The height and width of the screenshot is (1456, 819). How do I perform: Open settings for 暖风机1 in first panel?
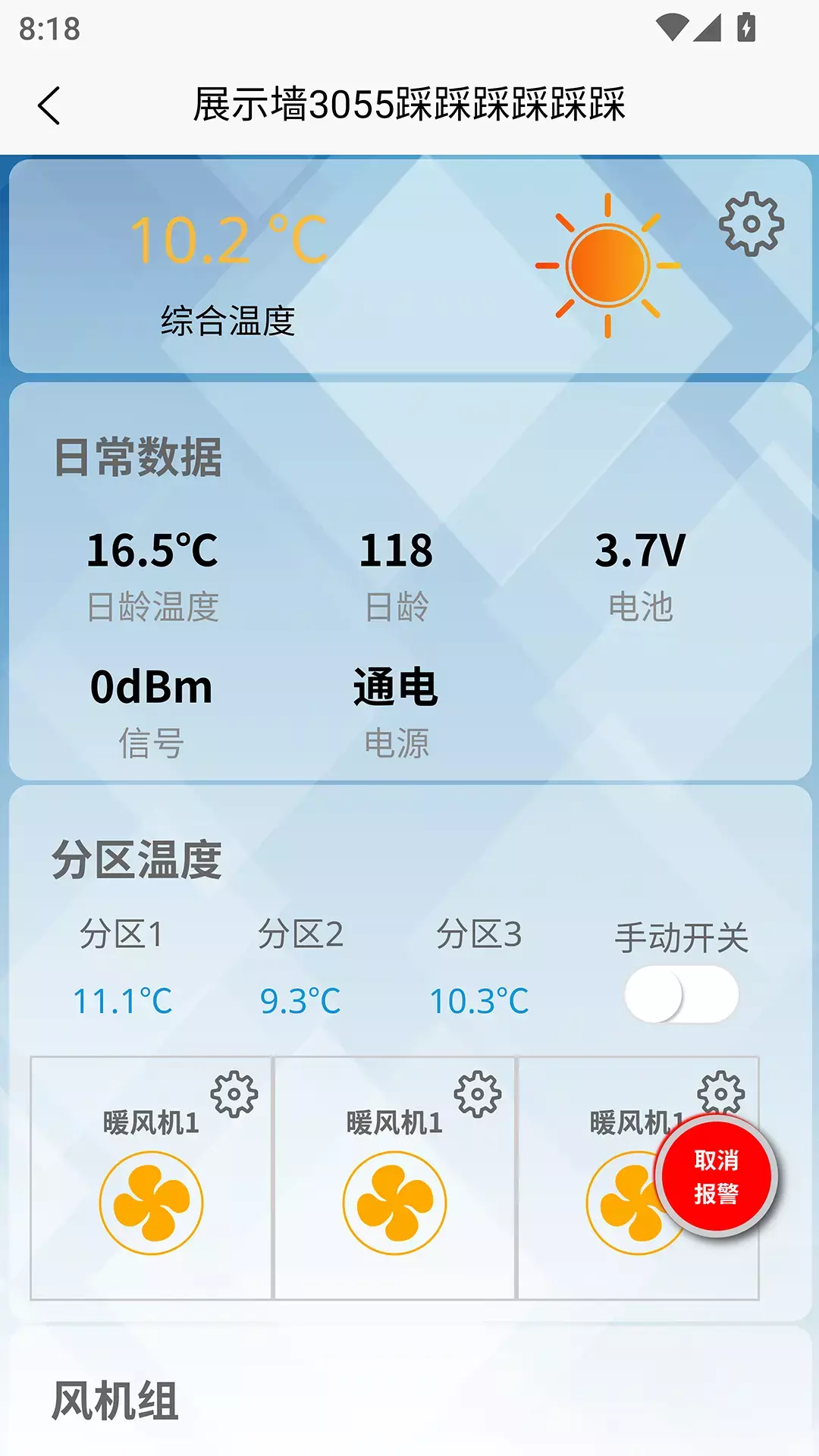pyautogui.click(x=234, y=1092)
